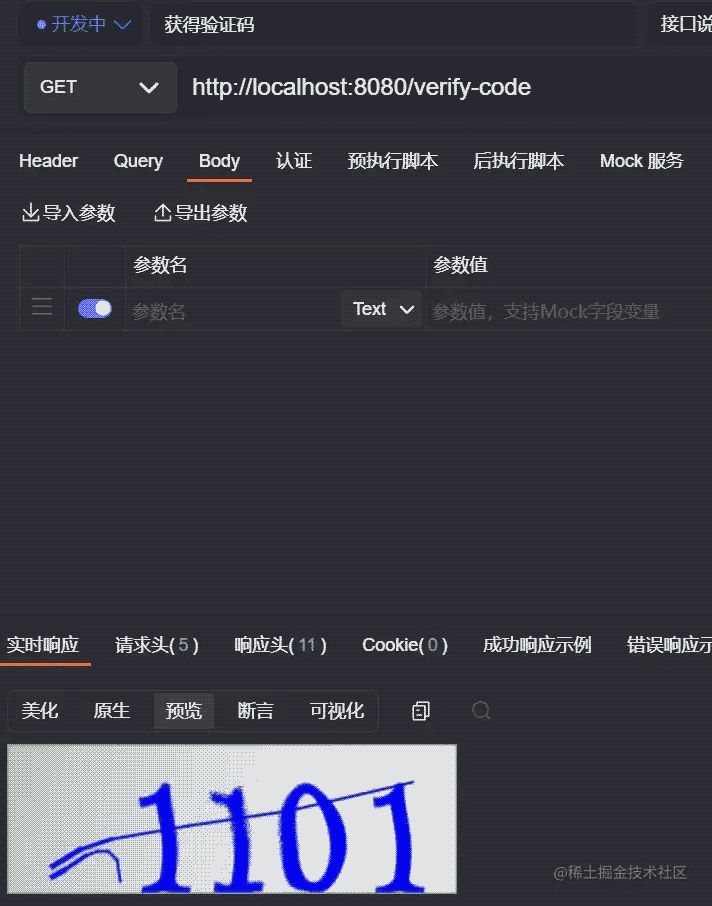Go to the 预执行脚本 tab

(x=392, y=161)
